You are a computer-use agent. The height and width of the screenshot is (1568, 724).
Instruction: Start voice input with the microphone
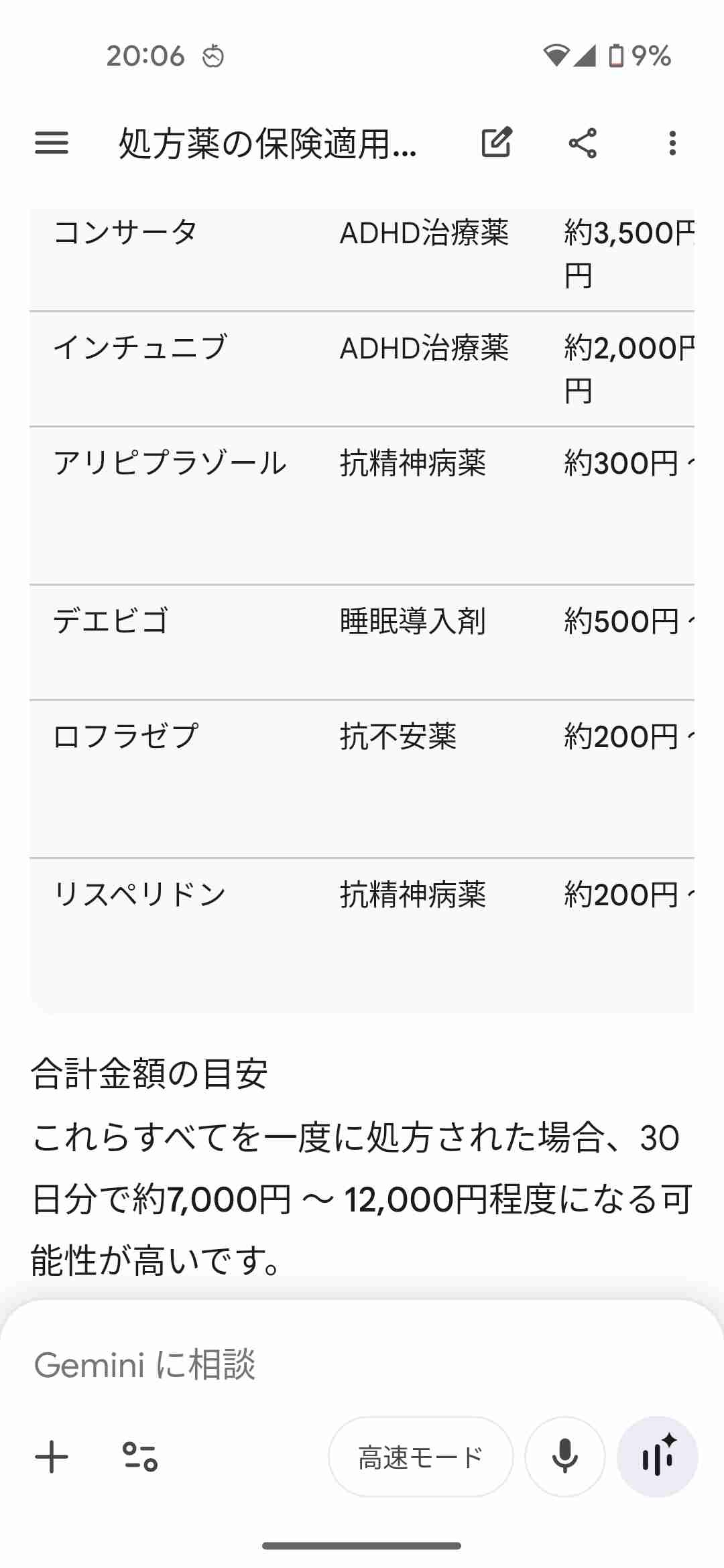point(564,1457)
